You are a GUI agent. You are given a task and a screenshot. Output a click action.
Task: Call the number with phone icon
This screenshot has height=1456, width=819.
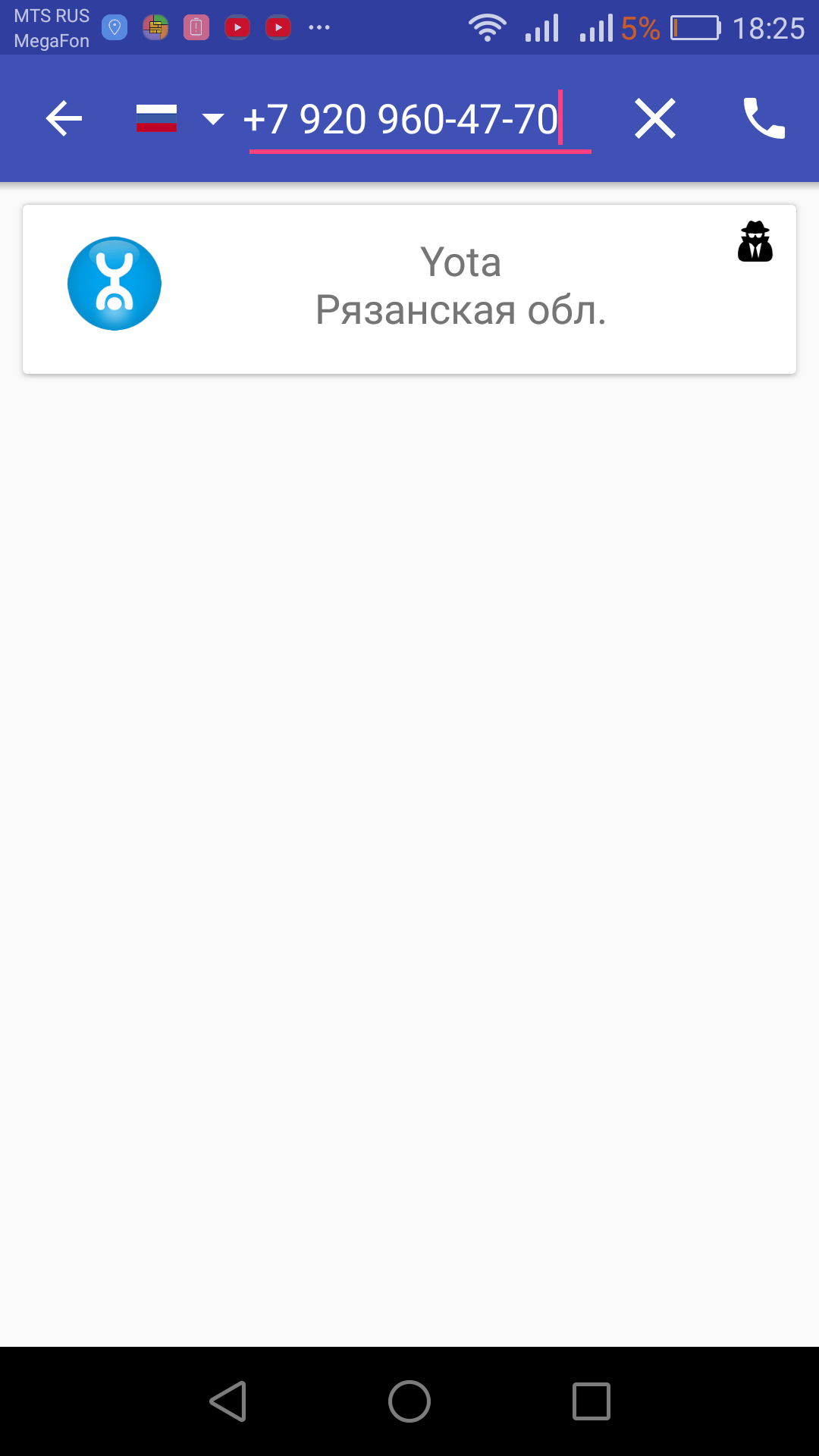764,119
